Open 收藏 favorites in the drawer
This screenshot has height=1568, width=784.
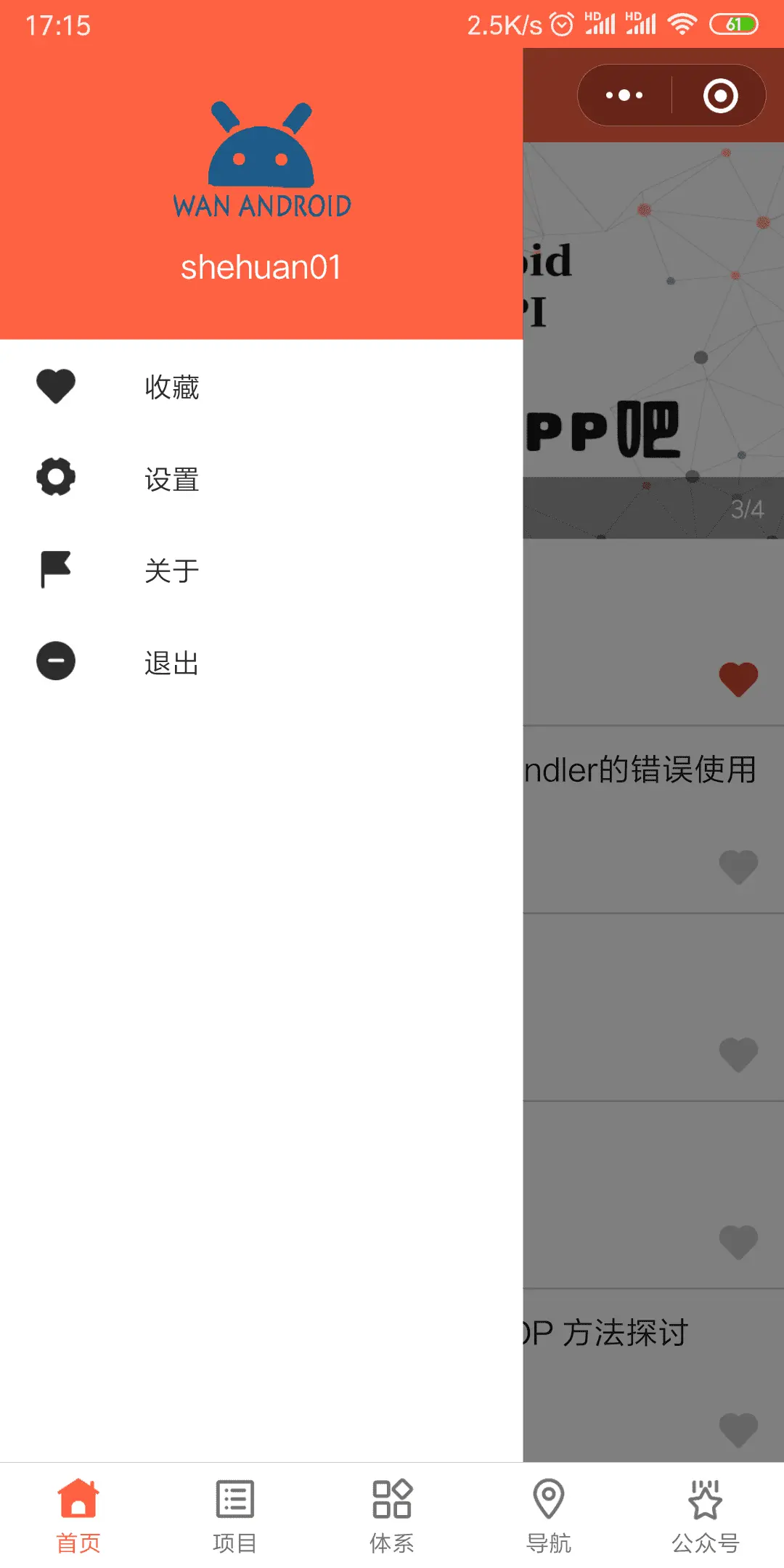171,387
